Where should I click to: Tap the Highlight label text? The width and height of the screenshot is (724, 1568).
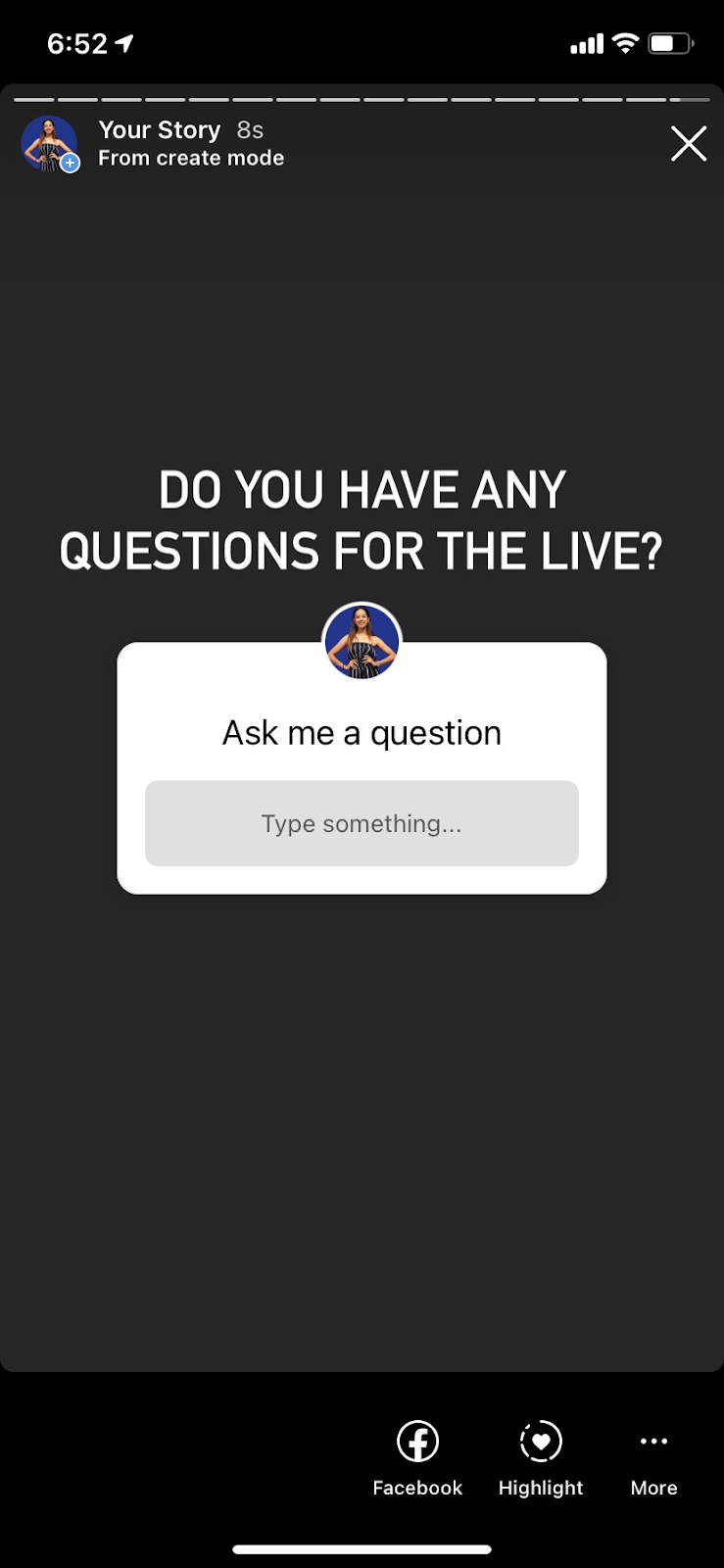coord(541,1487)
